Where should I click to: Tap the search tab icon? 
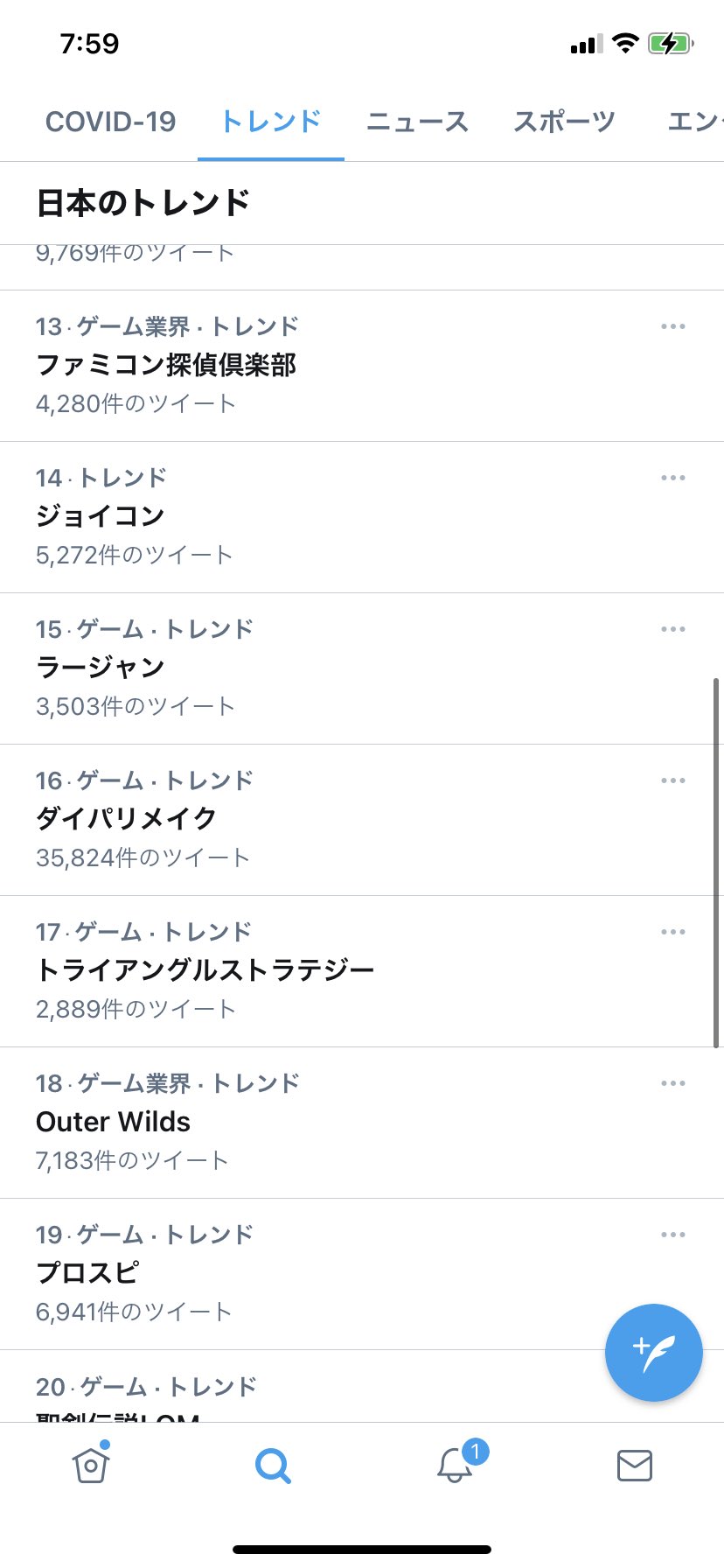point(273,1465)
